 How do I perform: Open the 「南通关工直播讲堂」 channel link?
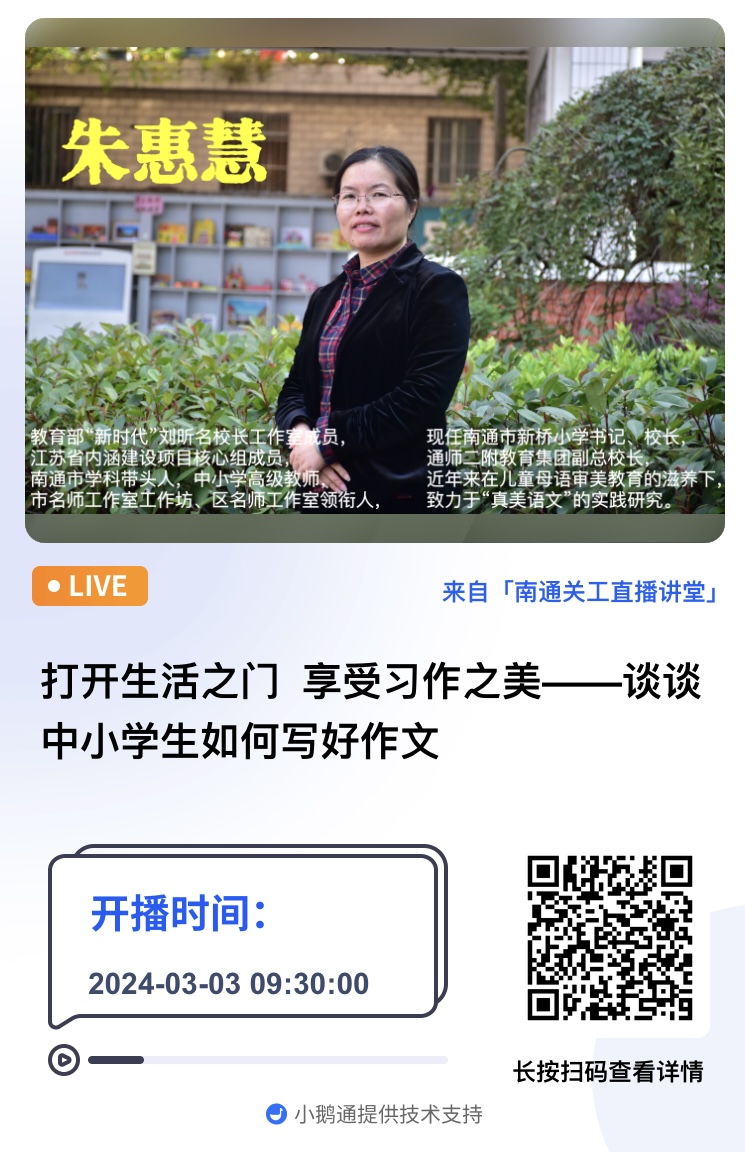(x=585, y=590)
